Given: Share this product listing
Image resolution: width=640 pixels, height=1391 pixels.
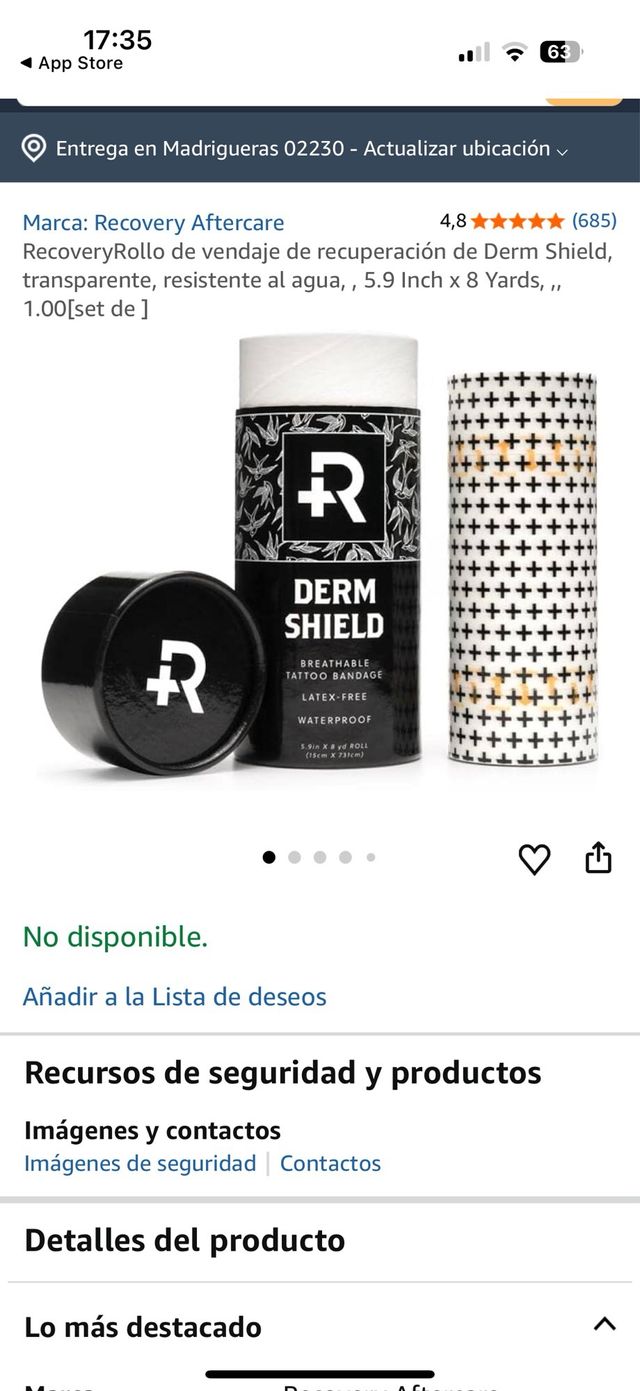Looking at the screenshot, I should click(598, 858).
